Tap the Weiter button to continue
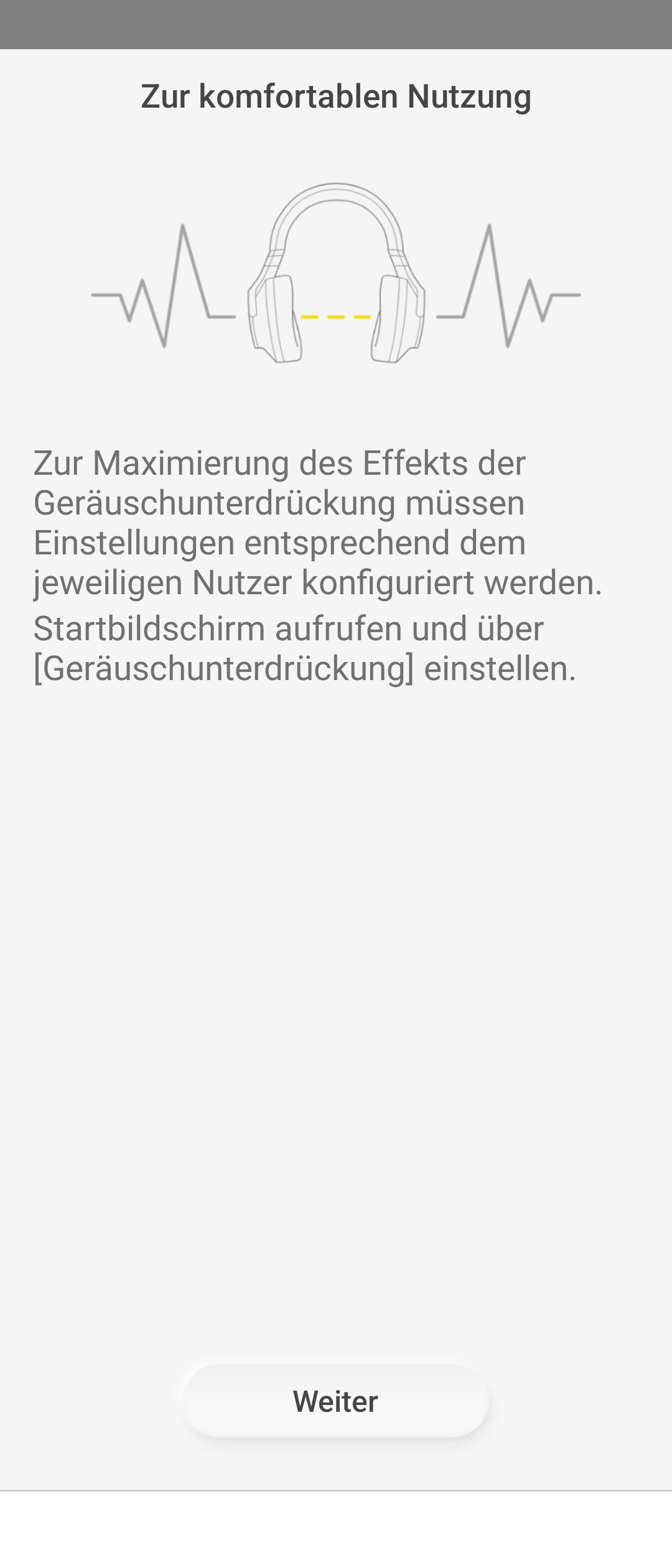672x1568 pixels. 336,1401
